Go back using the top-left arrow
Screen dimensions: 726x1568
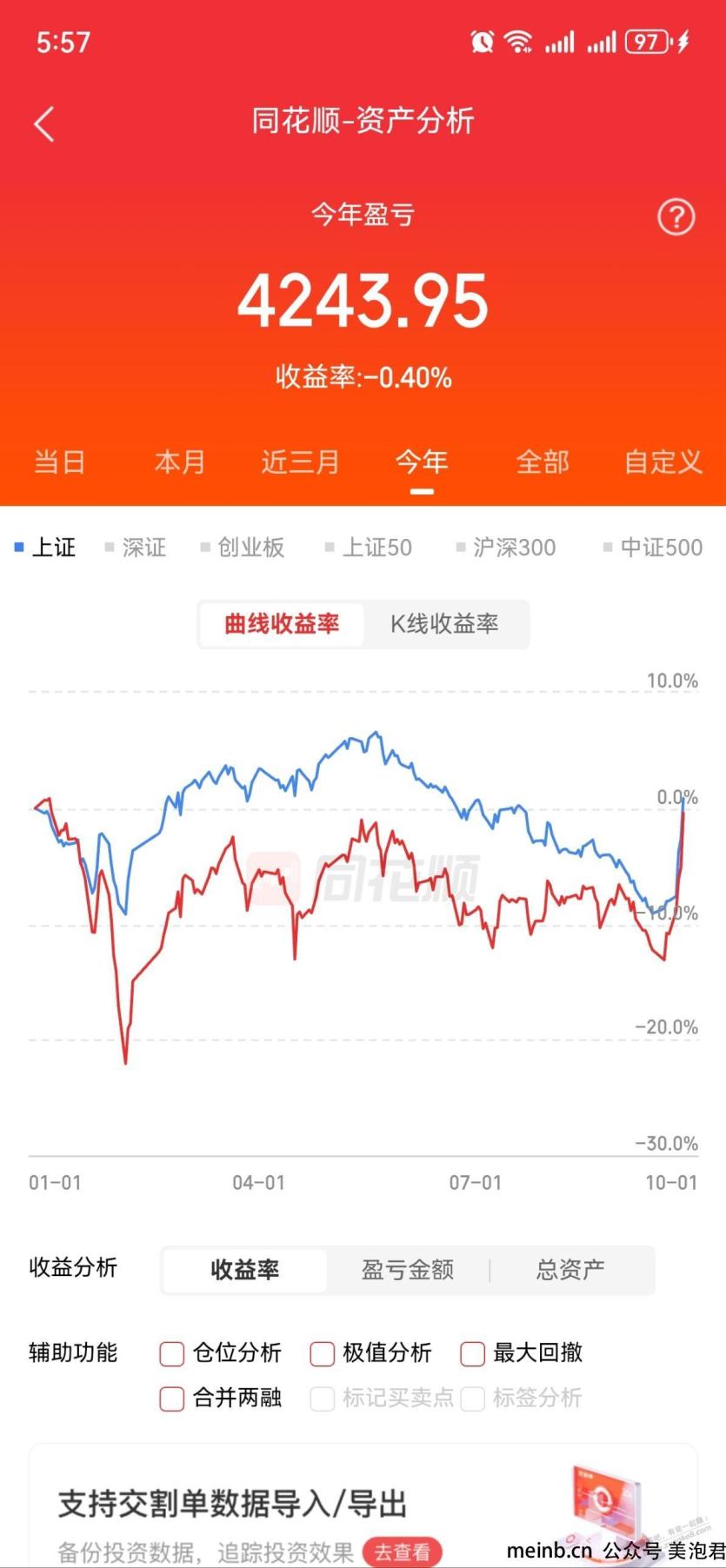44,124
